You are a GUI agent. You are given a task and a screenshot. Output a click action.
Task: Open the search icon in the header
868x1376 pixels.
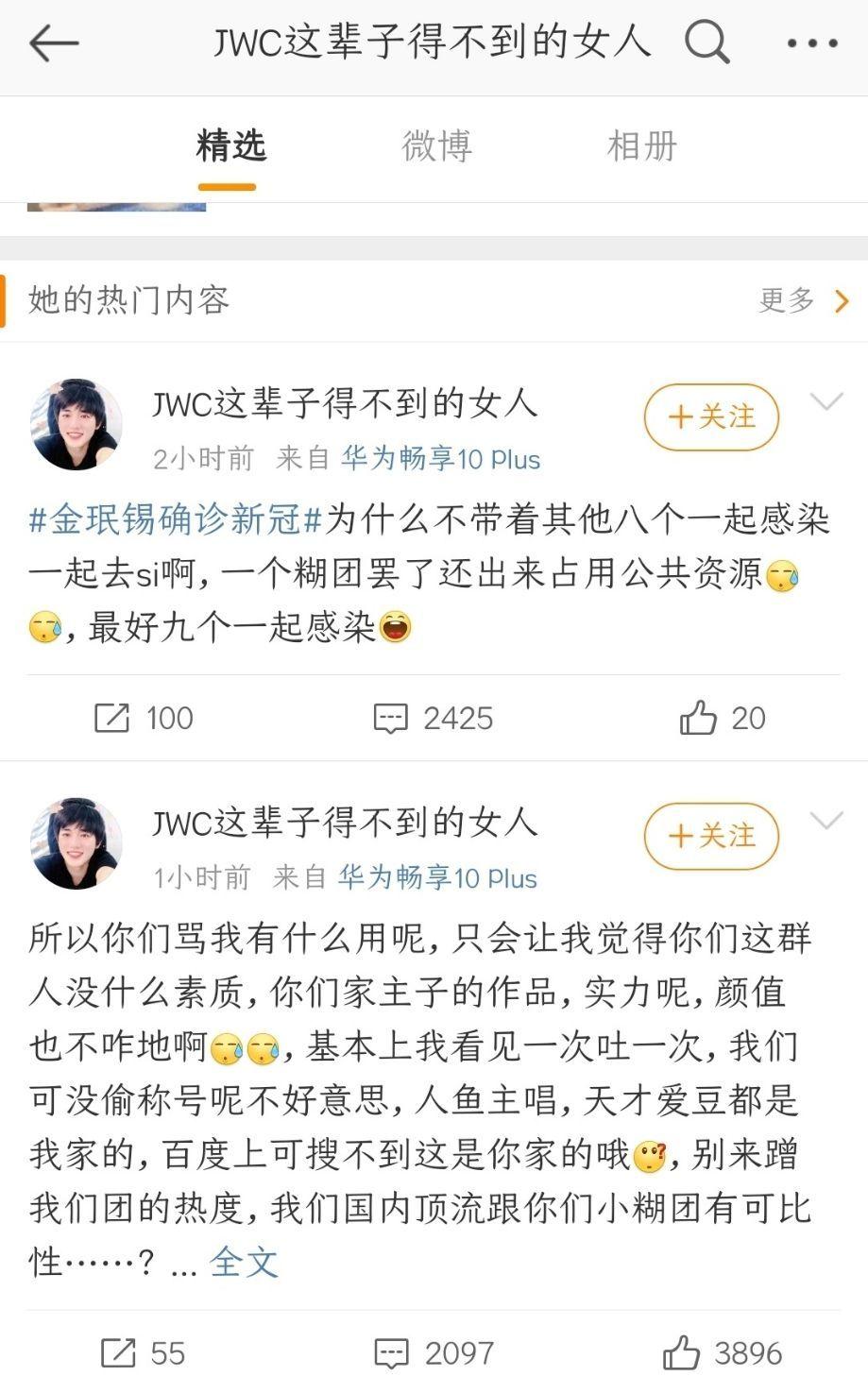706,42
